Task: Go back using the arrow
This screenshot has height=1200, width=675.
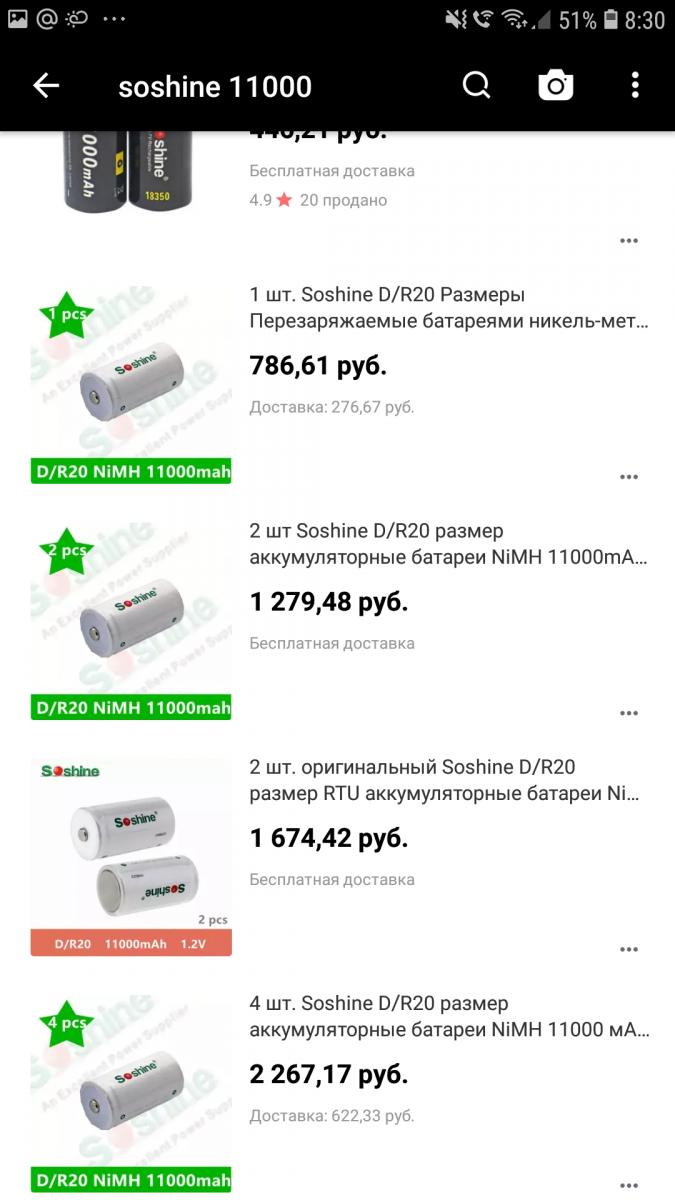Action: coord(46,86)
